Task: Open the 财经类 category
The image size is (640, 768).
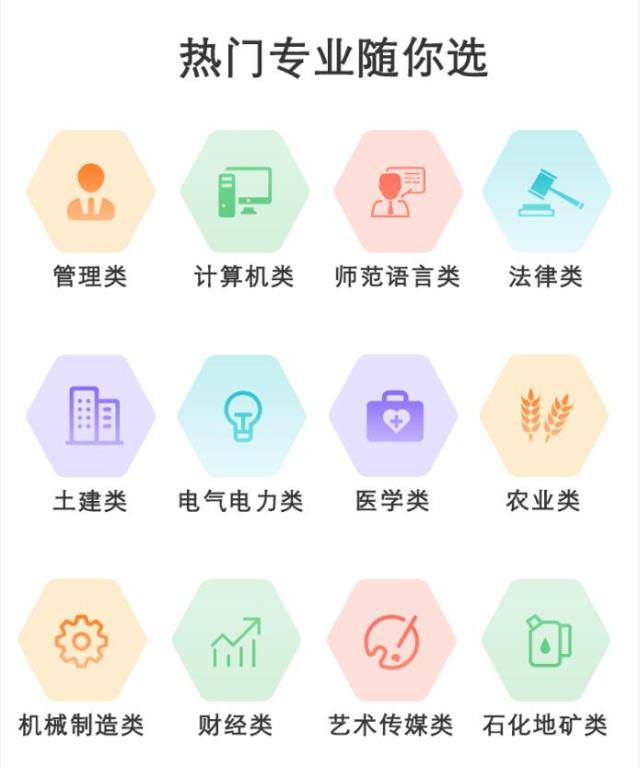Action: (x=236, y=641)
